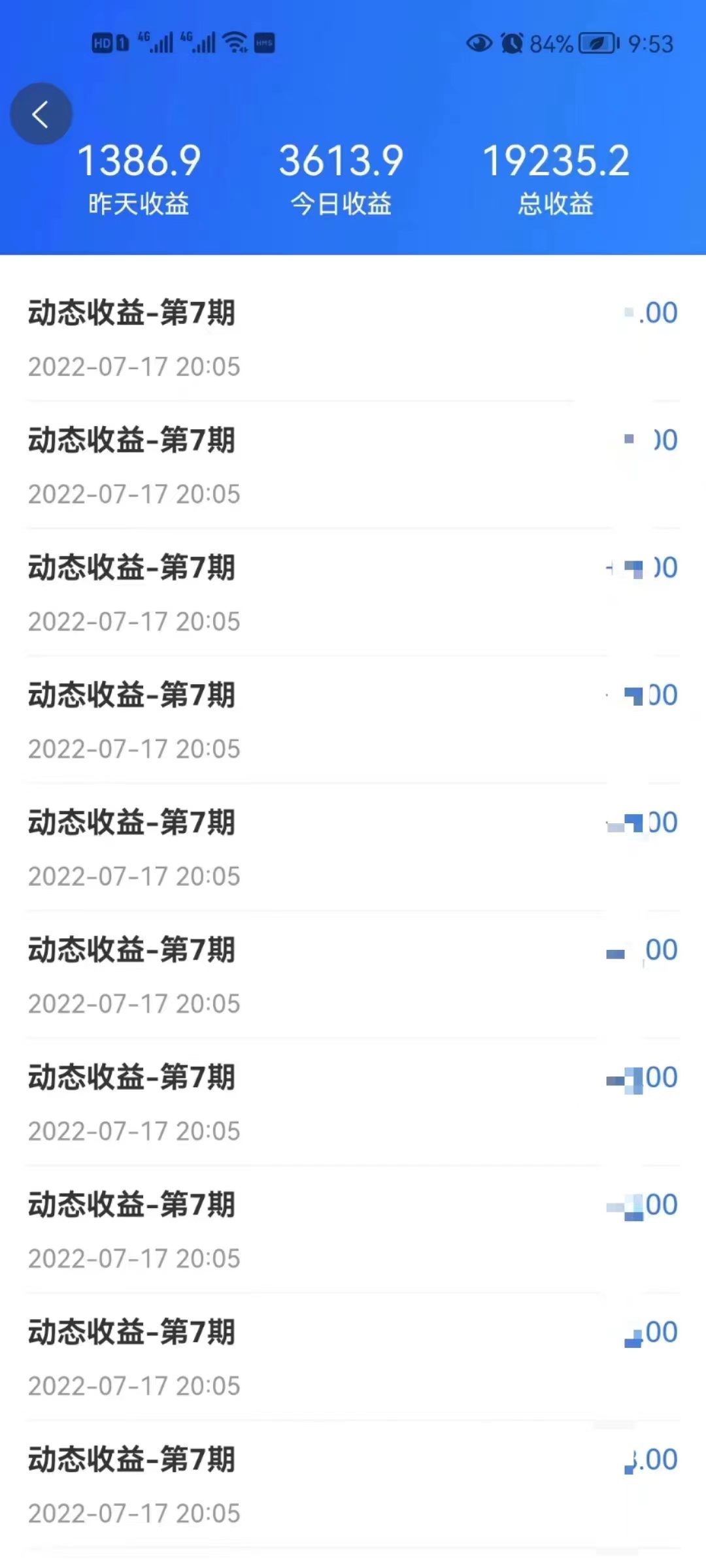
Task: Tap the back arrow at top left
Action: click(x=42, y=113)
